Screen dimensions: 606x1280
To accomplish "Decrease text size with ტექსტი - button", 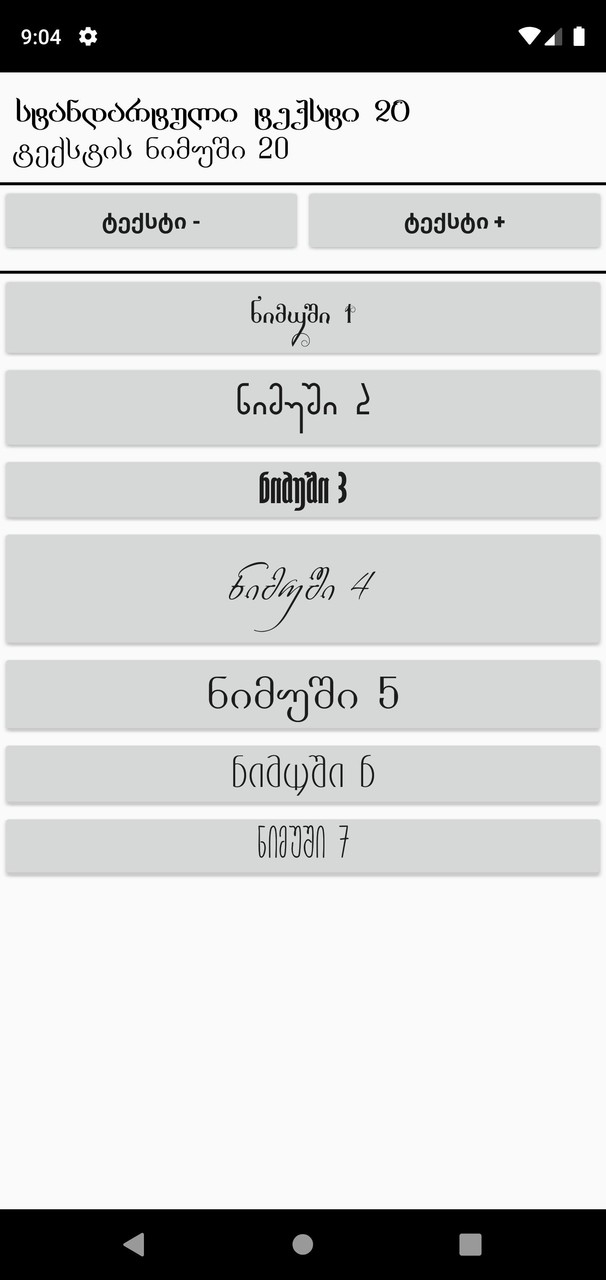I will point(151,222).
